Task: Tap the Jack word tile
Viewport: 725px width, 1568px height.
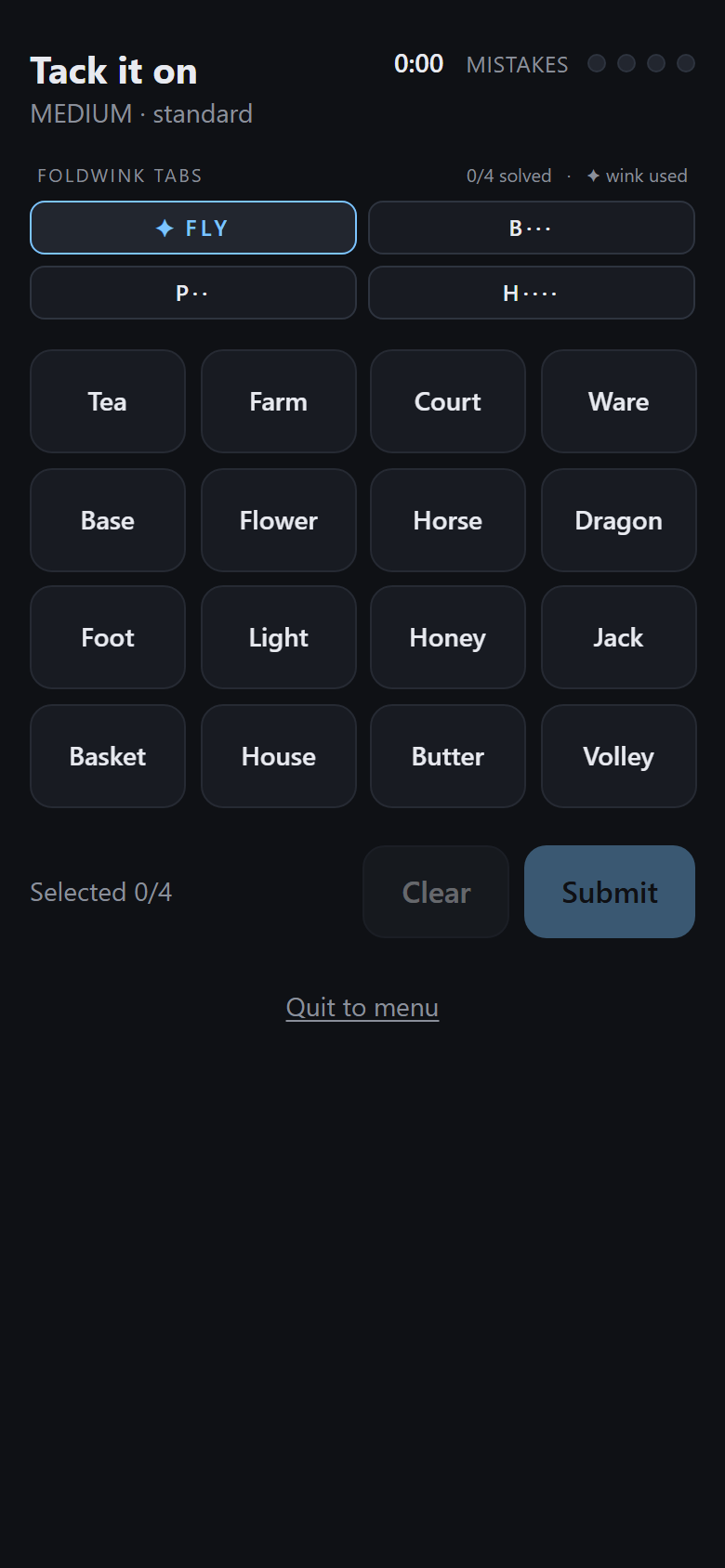Action: (x=618, y=637)
